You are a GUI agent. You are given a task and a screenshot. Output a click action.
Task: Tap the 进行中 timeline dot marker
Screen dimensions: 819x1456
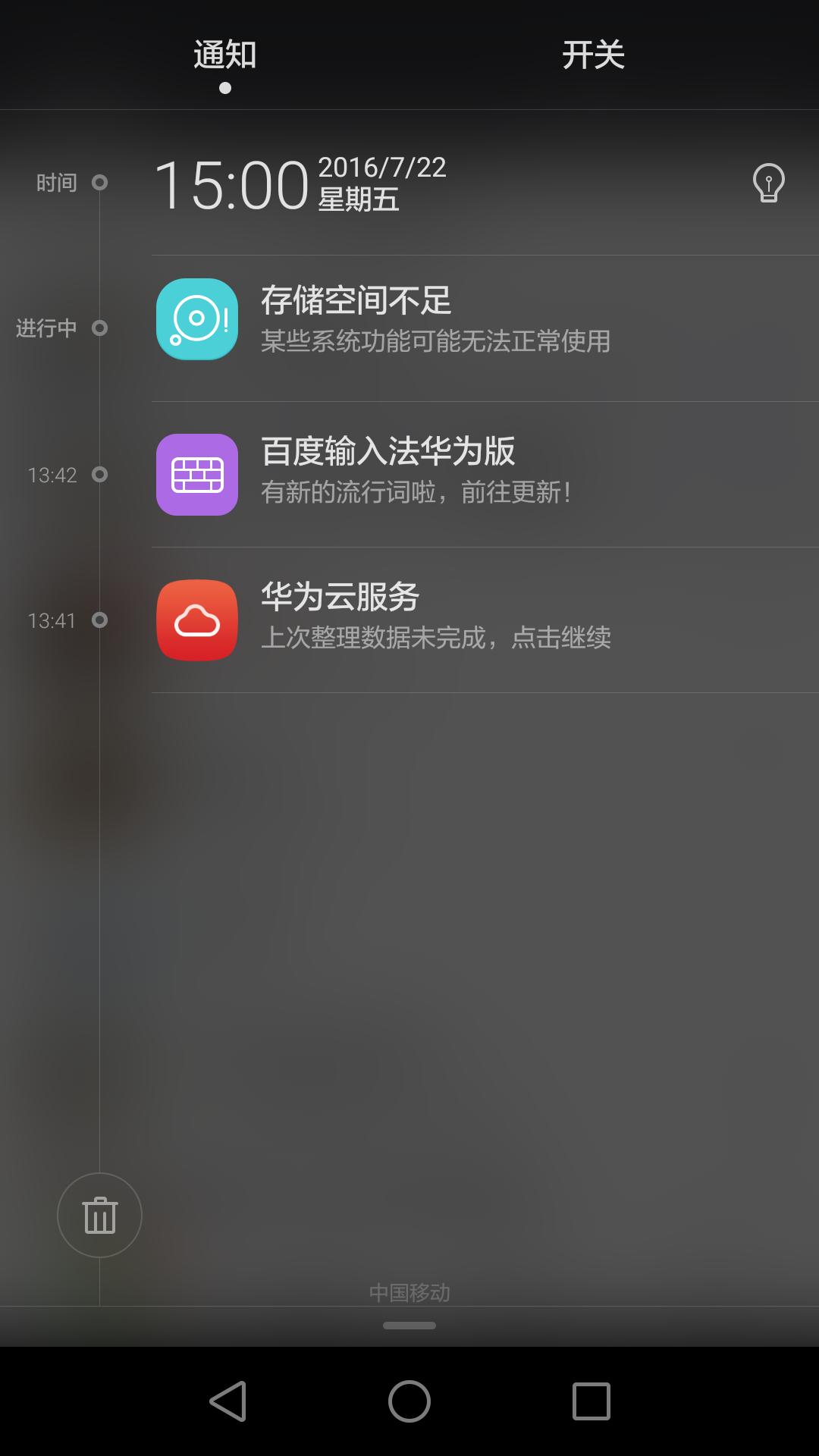(99, 328)
